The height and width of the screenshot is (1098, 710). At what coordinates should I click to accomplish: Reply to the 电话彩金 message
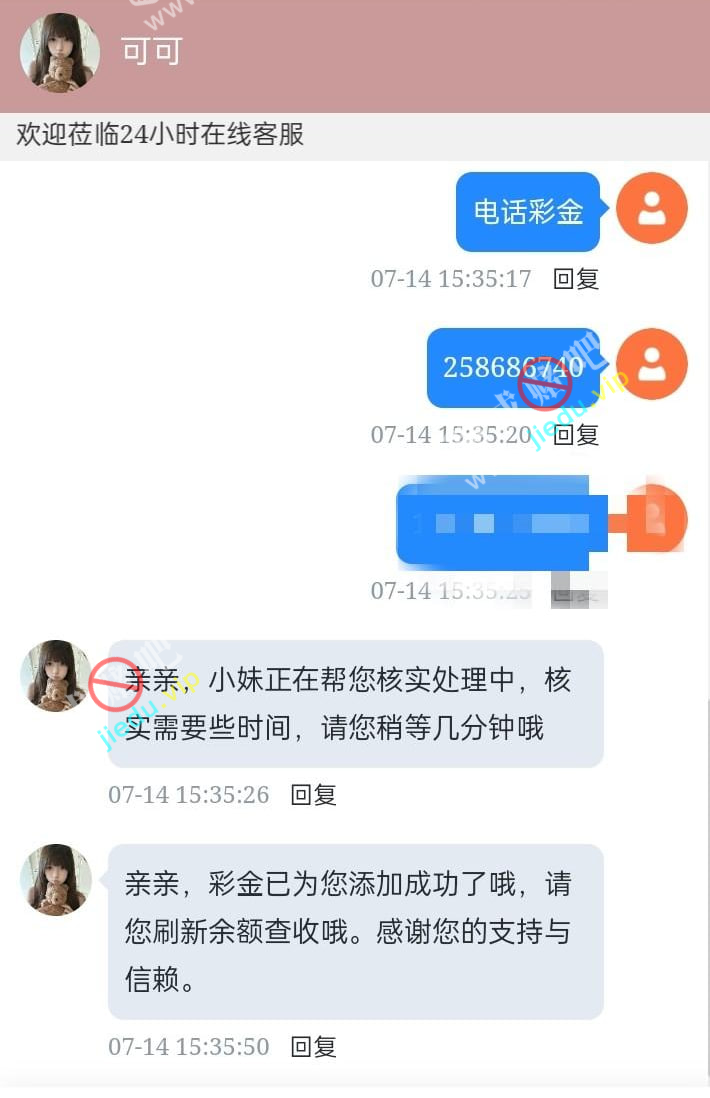(576, 279)
